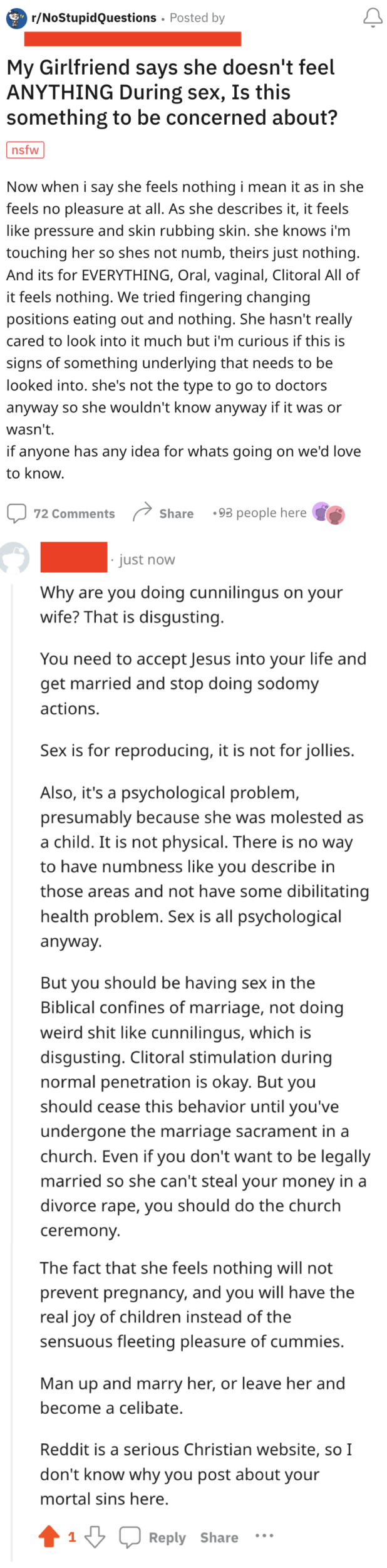Open the r/NoStupidQuestions subreddit link

[x=93, y=18]
